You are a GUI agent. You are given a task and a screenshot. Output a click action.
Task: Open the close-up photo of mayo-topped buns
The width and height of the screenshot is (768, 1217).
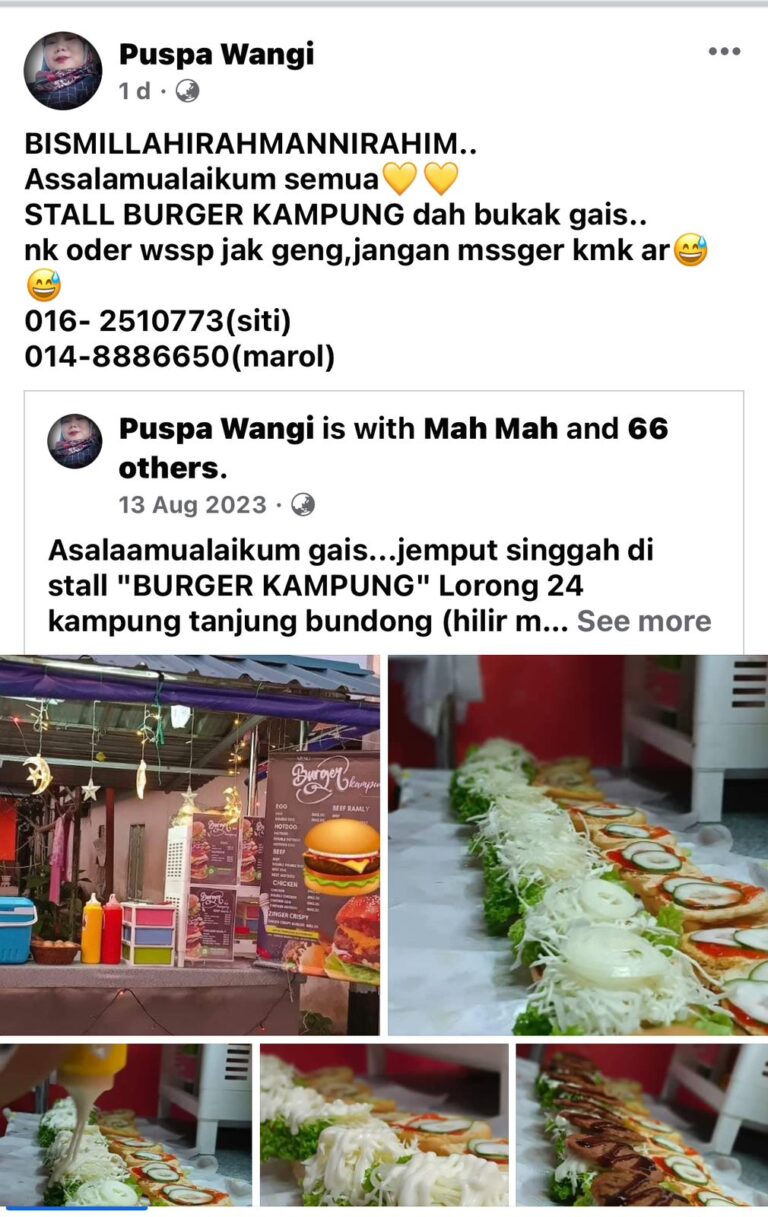[x=384, y=1125]
